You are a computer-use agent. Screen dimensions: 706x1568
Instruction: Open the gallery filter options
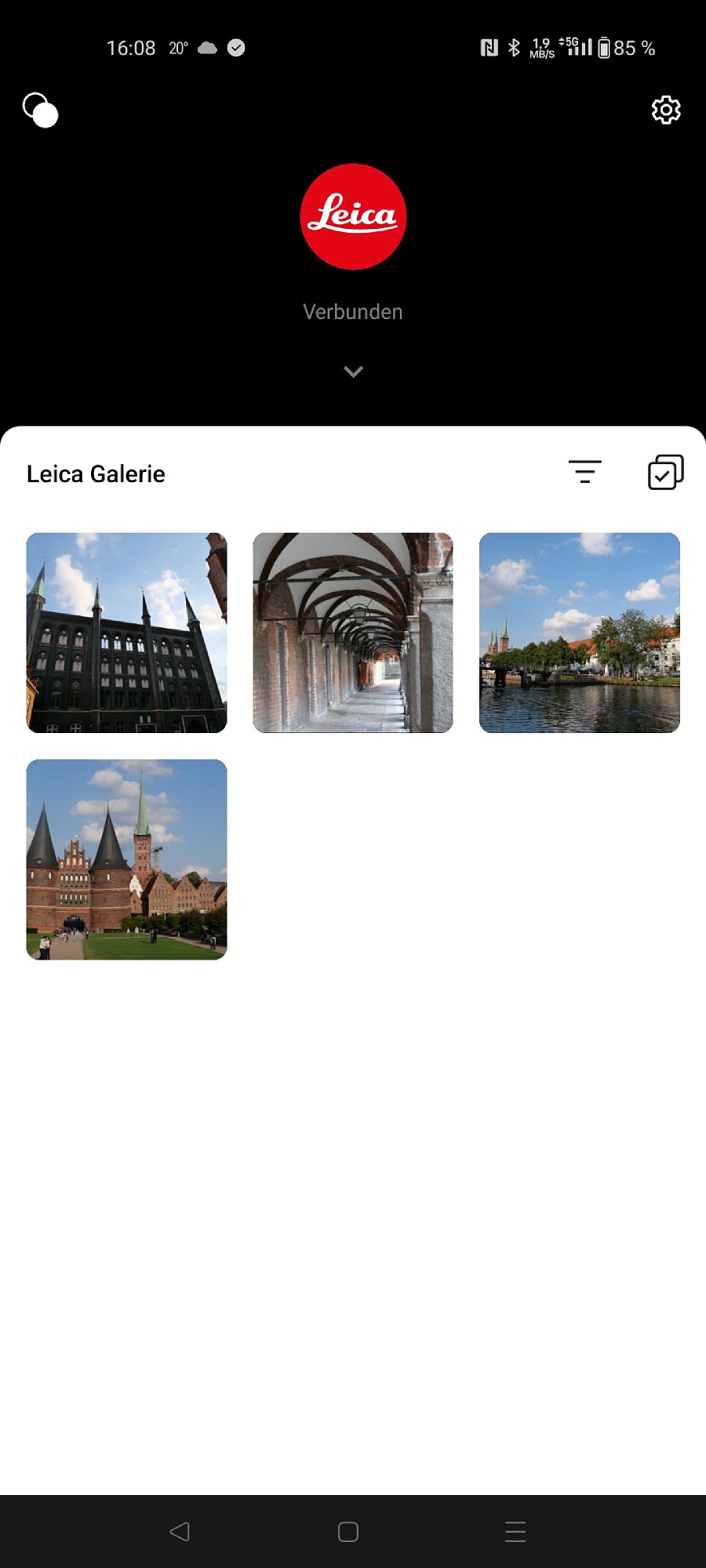(584, 472)
